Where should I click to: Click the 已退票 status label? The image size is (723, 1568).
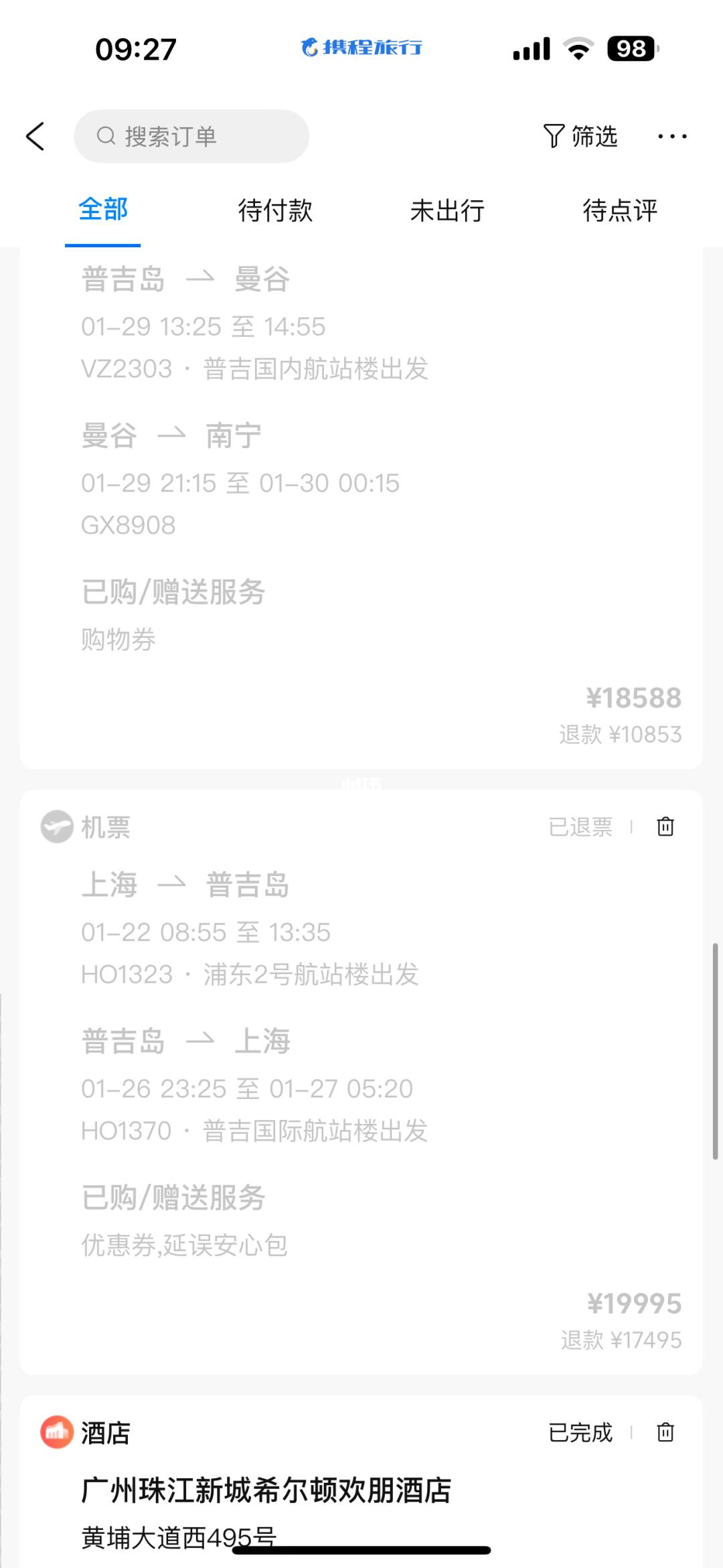click(x=580, y=827)
